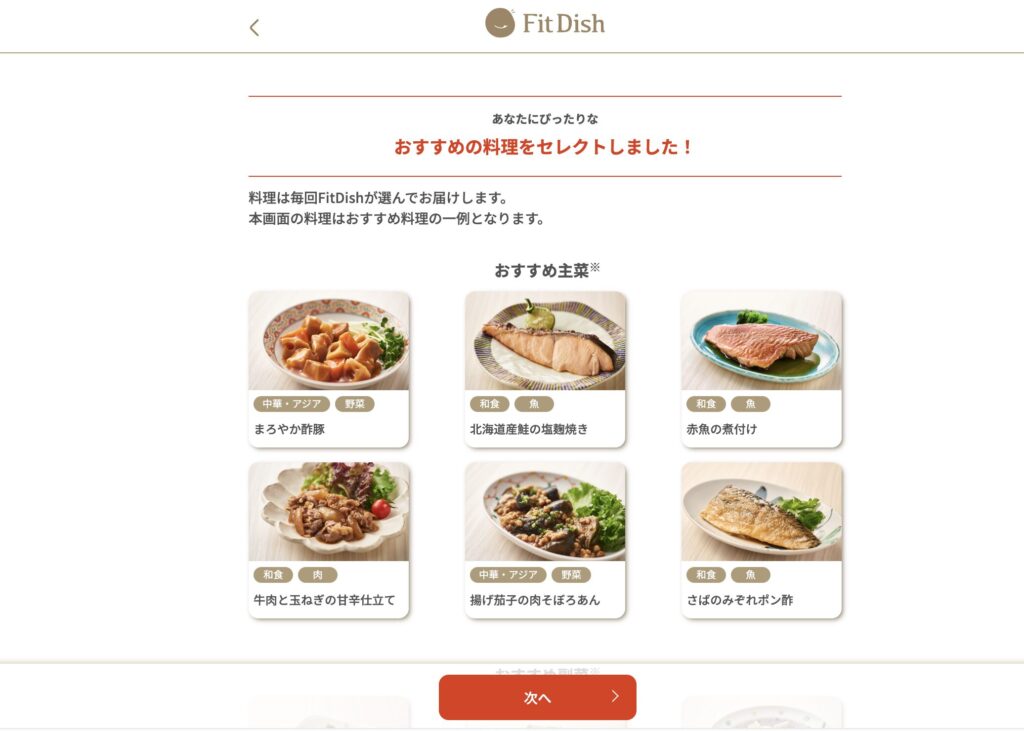This screenshot has width=1024, height=731.
Task: Tap the さばのみぞれポン酢 dish card
Action: (761, 539)
